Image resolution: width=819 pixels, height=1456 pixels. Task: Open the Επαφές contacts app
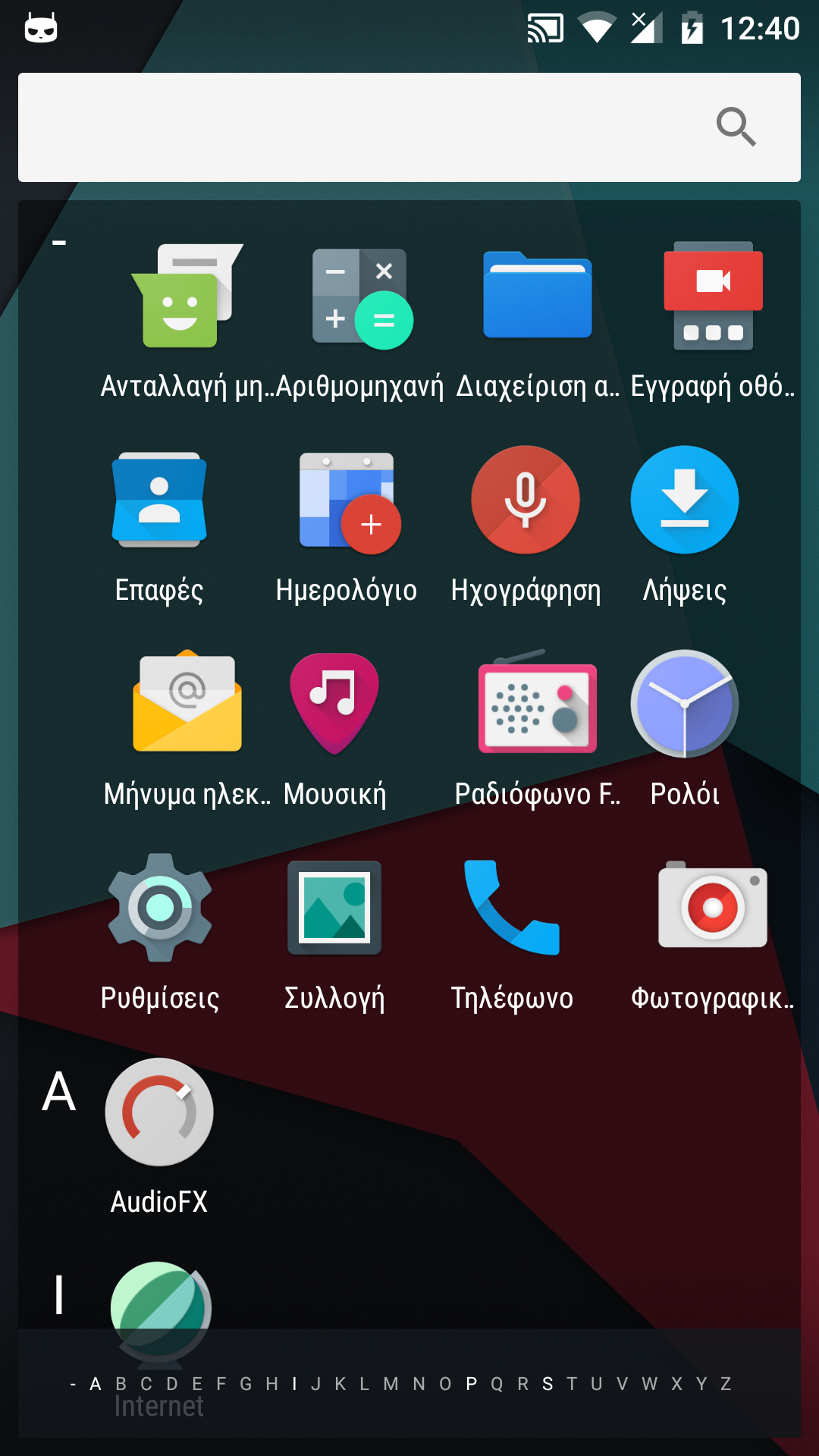(159, 500)
